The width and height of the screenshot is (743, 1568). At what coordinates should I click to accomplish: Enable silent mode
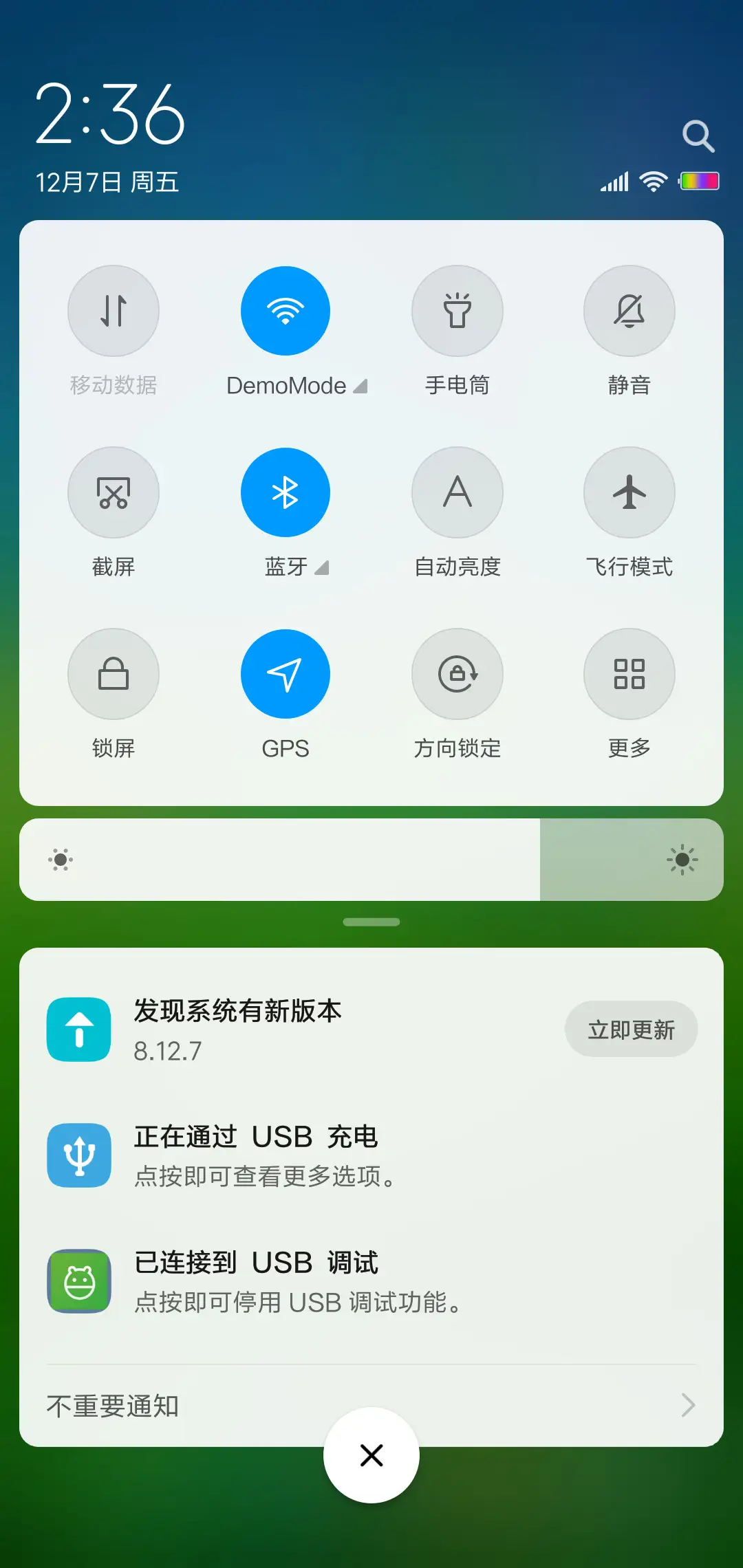coord(629,311)
